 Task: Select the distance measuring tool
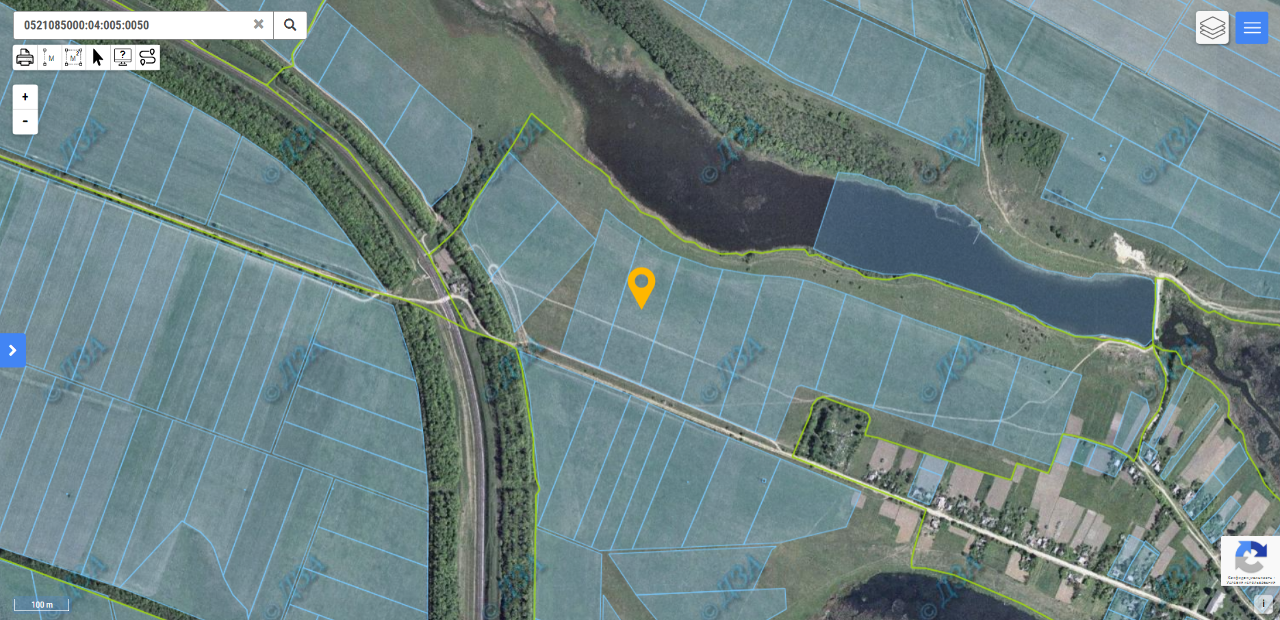point(49,57)
